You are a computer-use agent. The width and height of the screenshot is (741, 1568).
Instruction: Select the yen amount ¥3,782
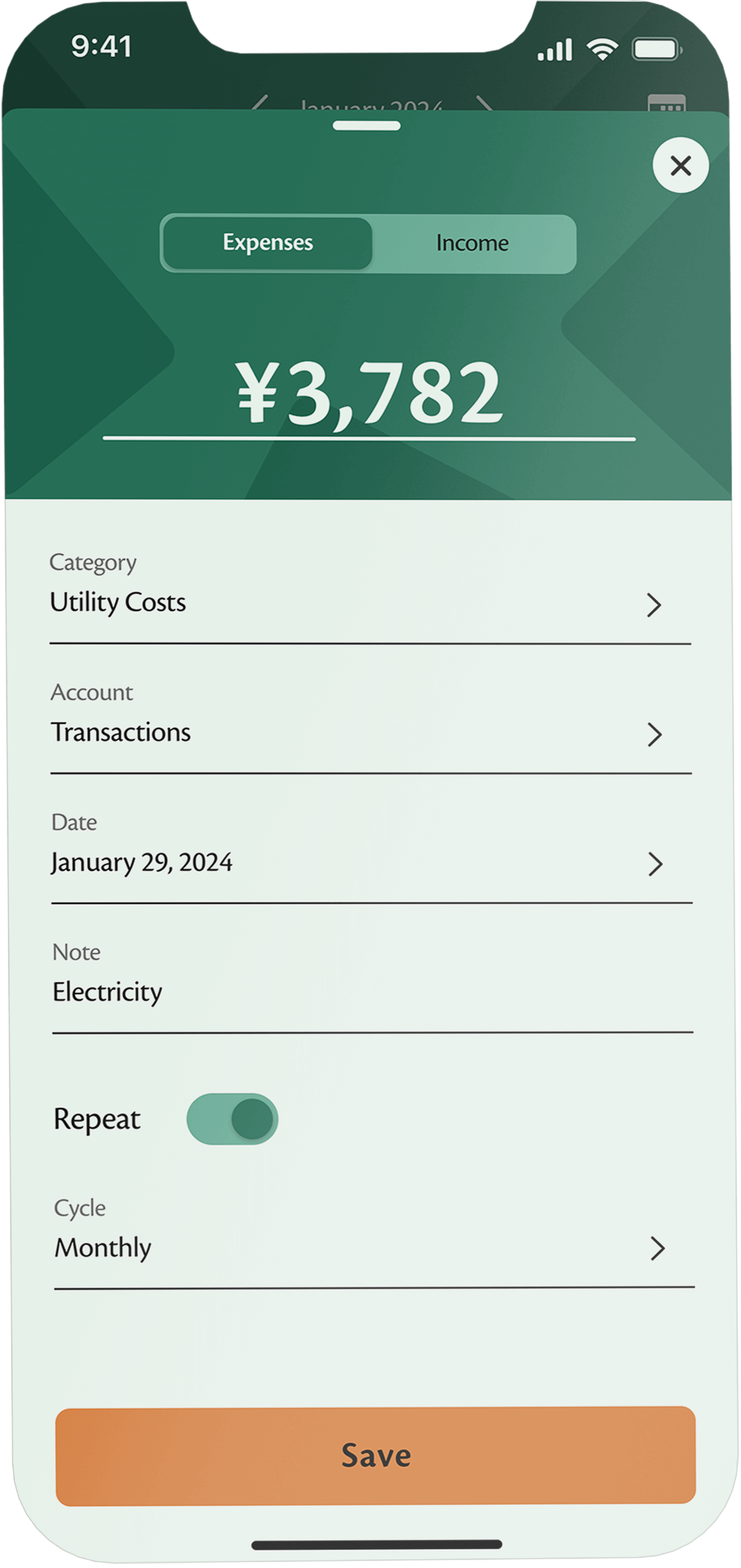coord(369,393)
